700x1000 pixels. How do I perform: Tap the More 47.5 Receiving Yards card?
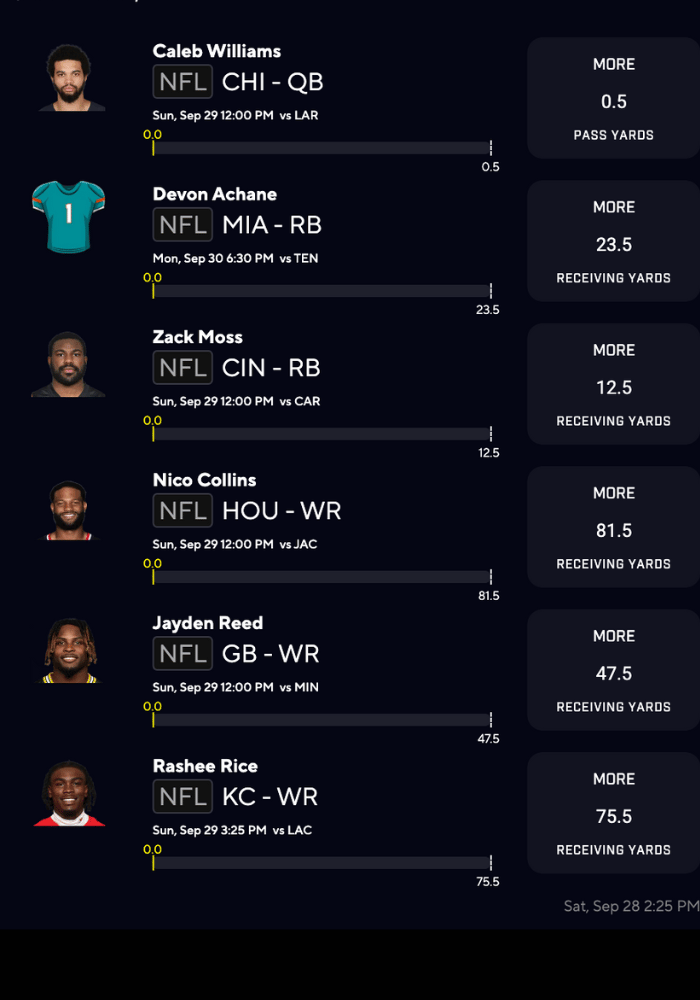[613, 669]
